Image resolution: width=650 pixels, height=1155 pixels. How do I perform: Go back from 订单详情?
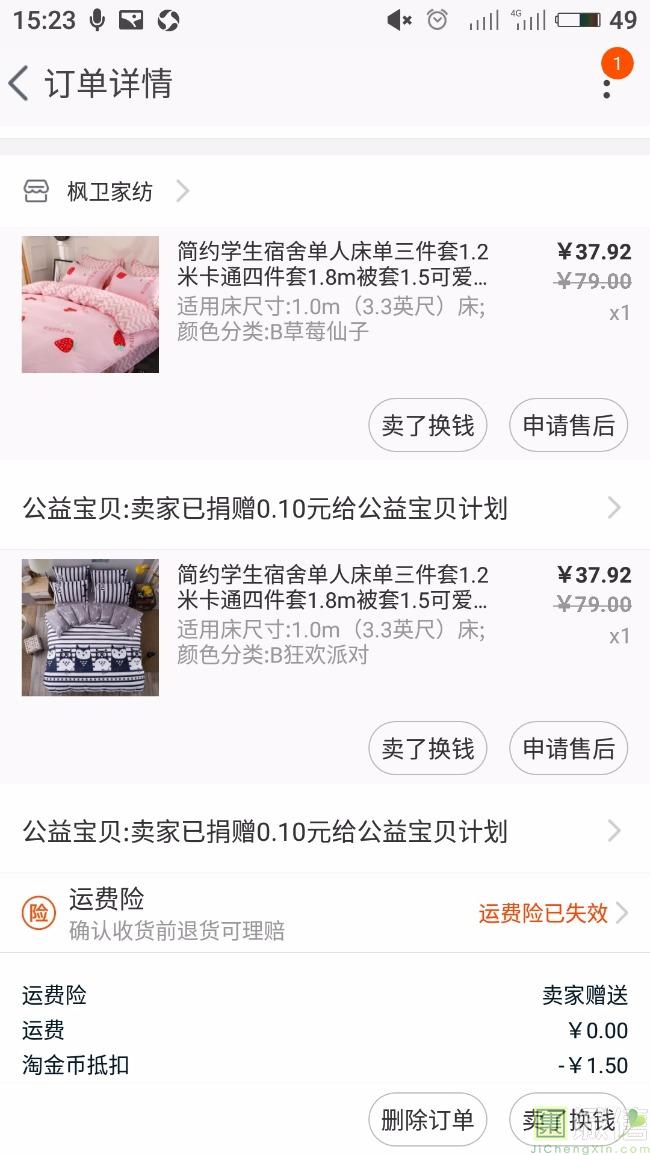20,84
